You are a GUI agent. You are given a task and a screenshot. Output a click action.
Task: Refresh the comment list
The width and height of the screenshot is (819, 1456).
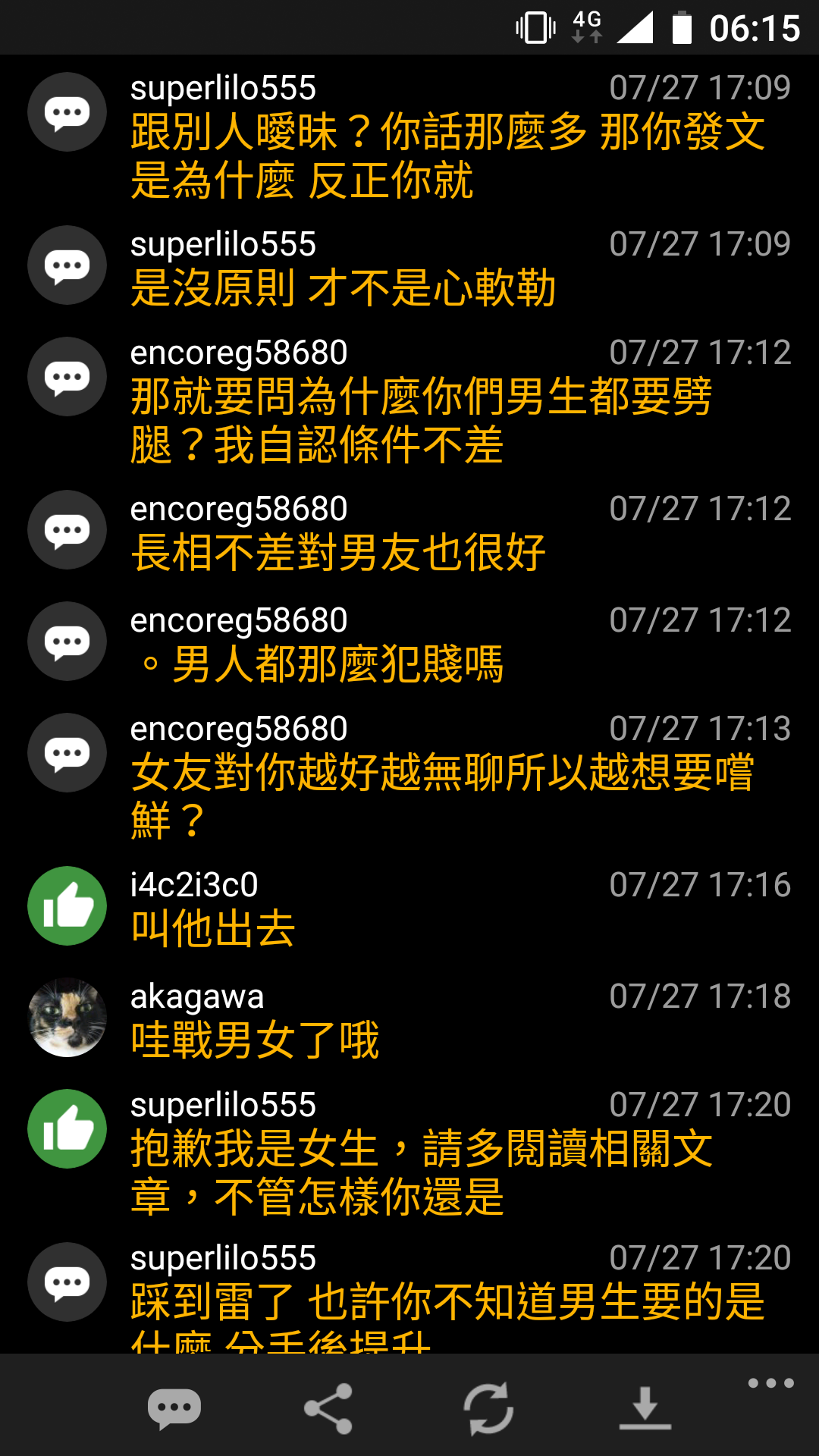click(x=488, y=1407)
